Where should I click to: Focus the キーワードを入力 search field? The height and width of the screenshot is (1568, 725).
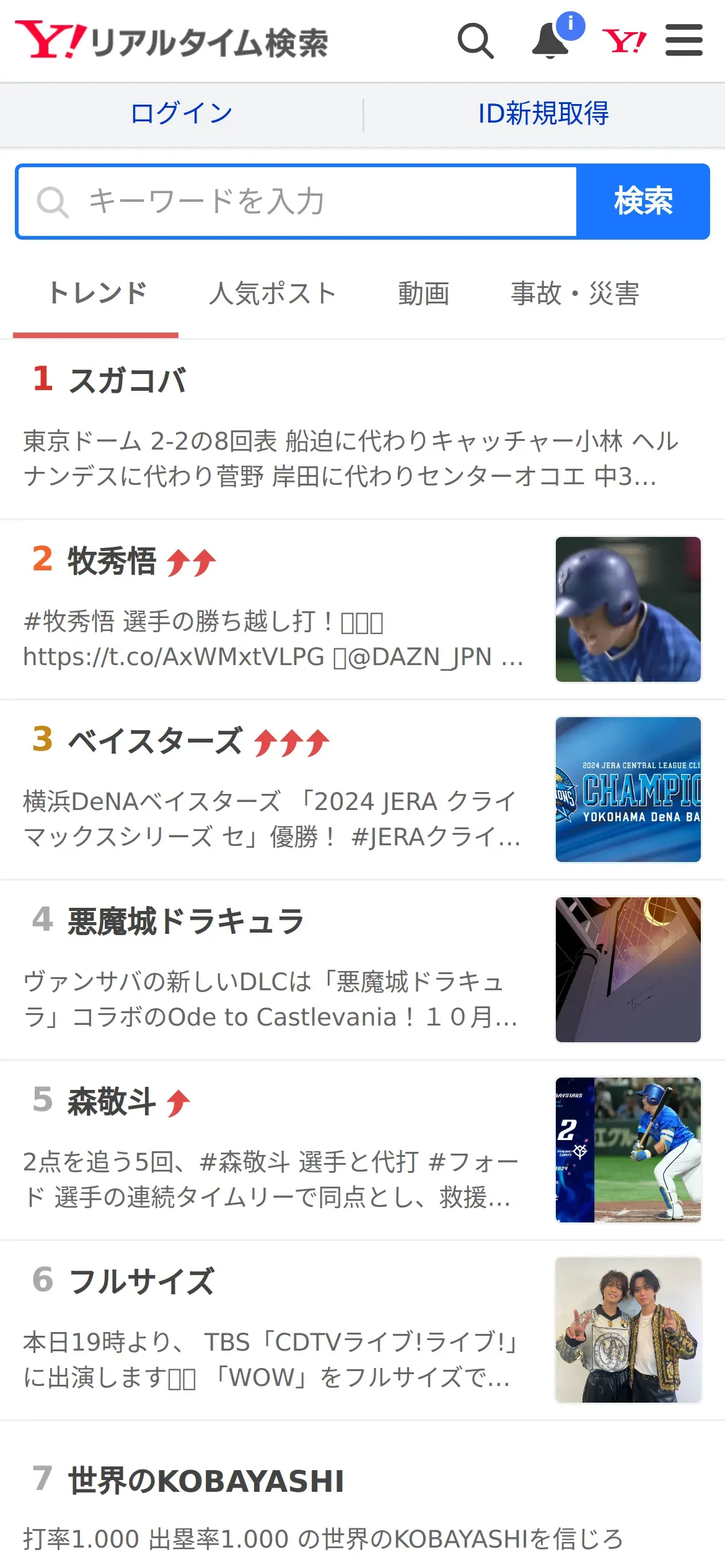click(297, 201)
